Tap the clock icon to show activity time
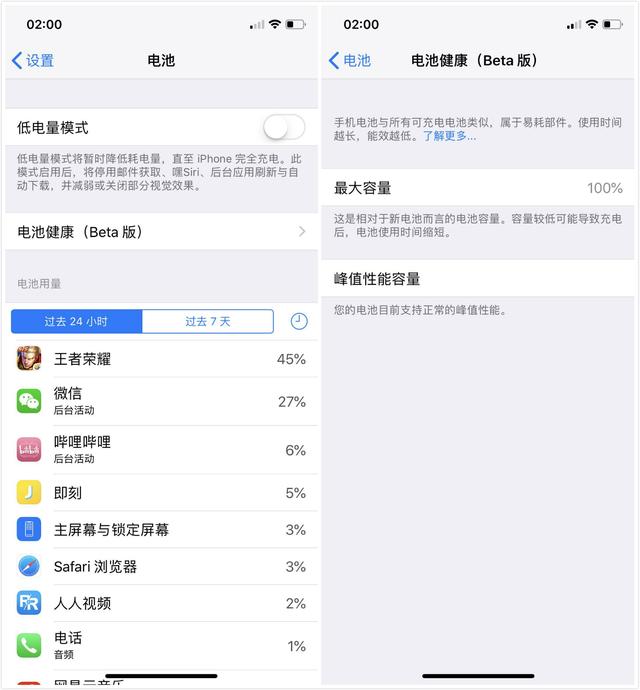640x690 pixels. click(298, 321)
